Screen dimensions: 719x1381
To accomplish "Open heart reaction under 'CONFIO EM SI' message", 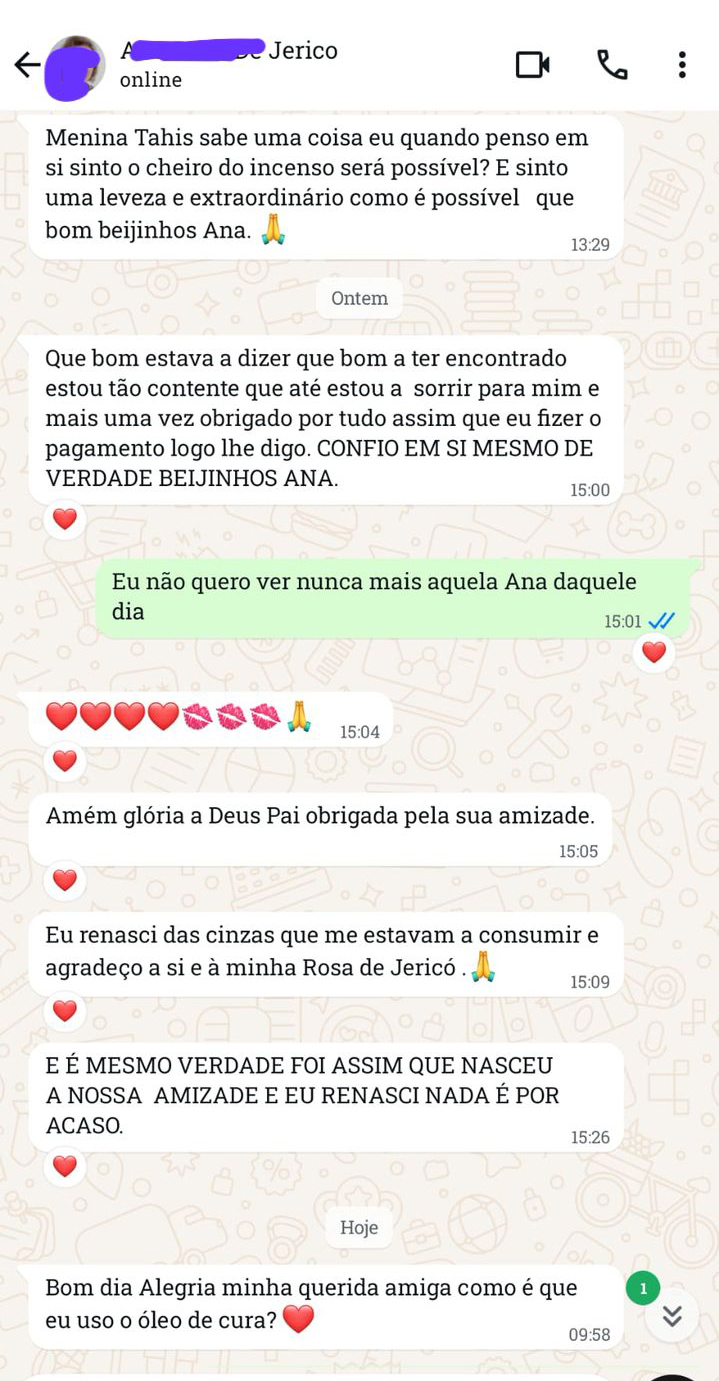I will [65, 519].
